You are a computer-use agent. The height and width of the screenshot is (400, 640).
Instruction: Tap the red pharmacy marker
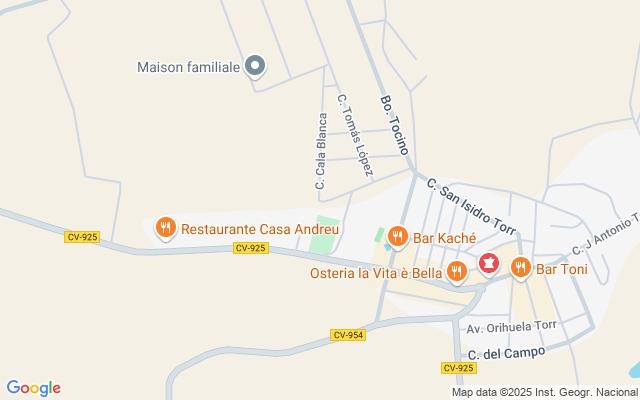489,264
